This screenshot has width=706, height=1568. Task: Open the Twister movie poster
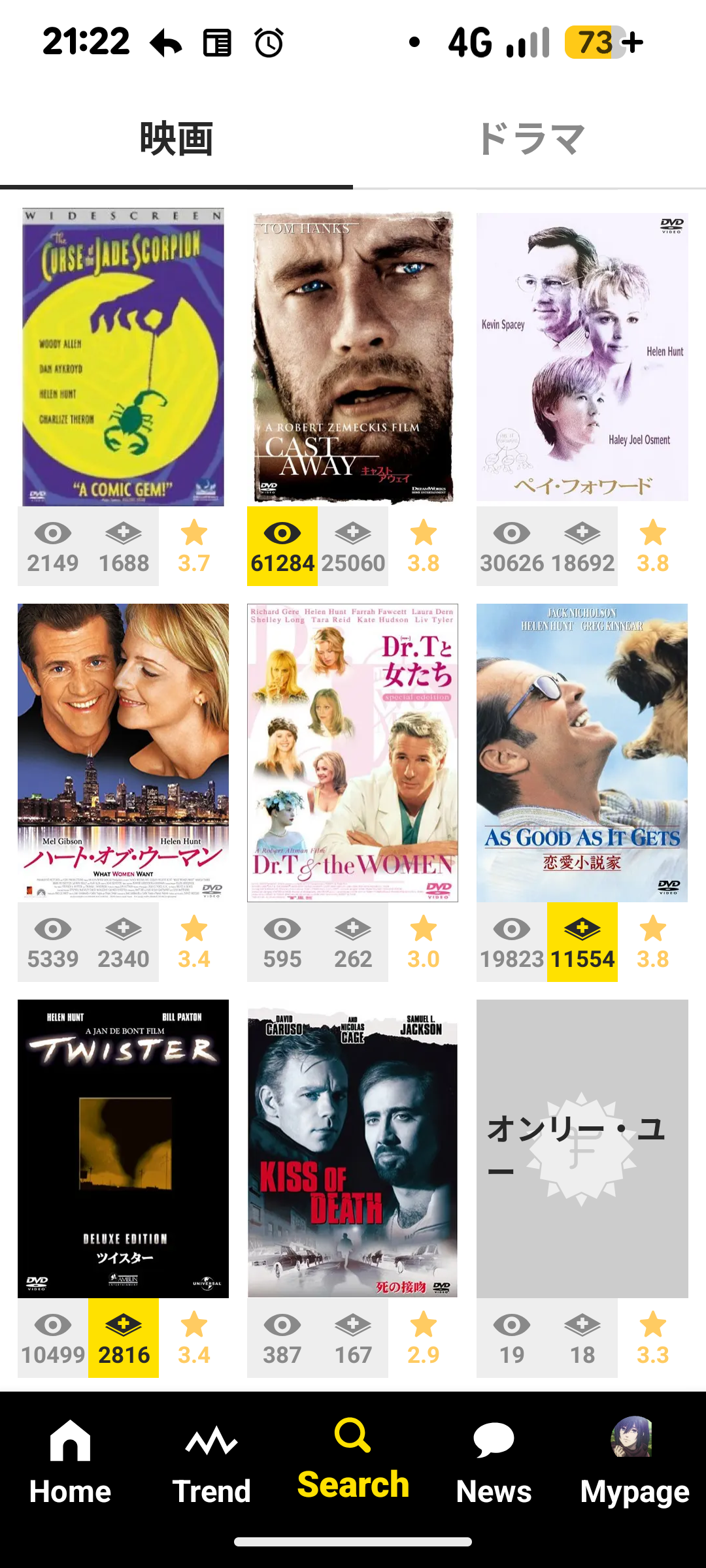pos(123,1149)
